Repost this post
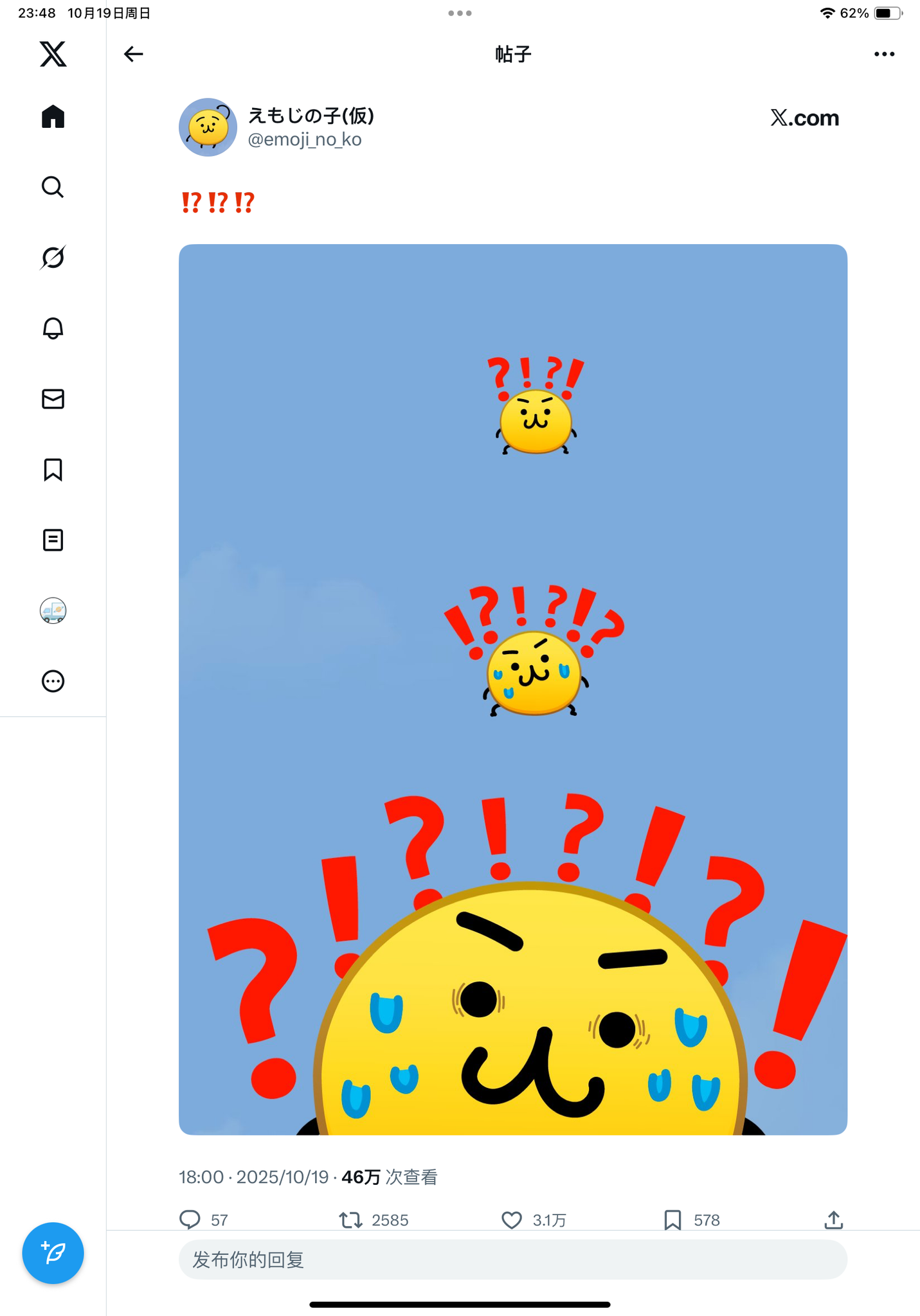 pos(351,1219)
